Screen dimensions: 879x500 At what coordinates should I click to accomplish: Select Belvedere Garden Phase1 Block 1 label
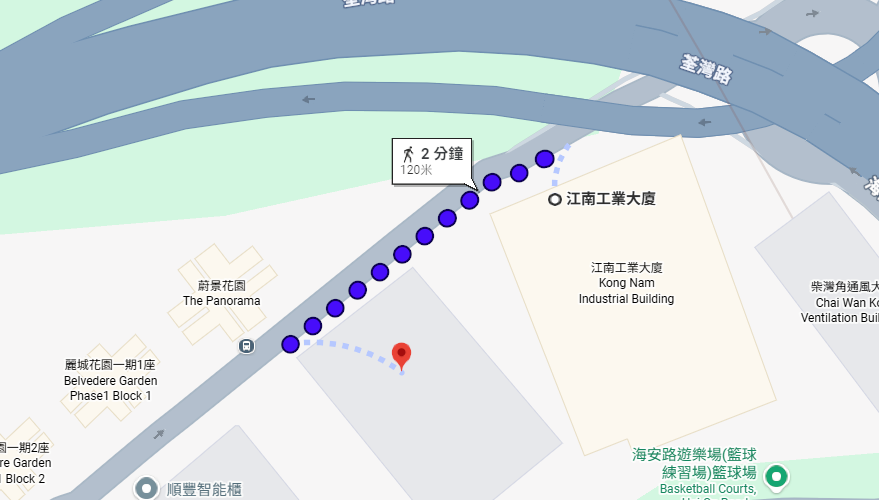pos(110,380)
